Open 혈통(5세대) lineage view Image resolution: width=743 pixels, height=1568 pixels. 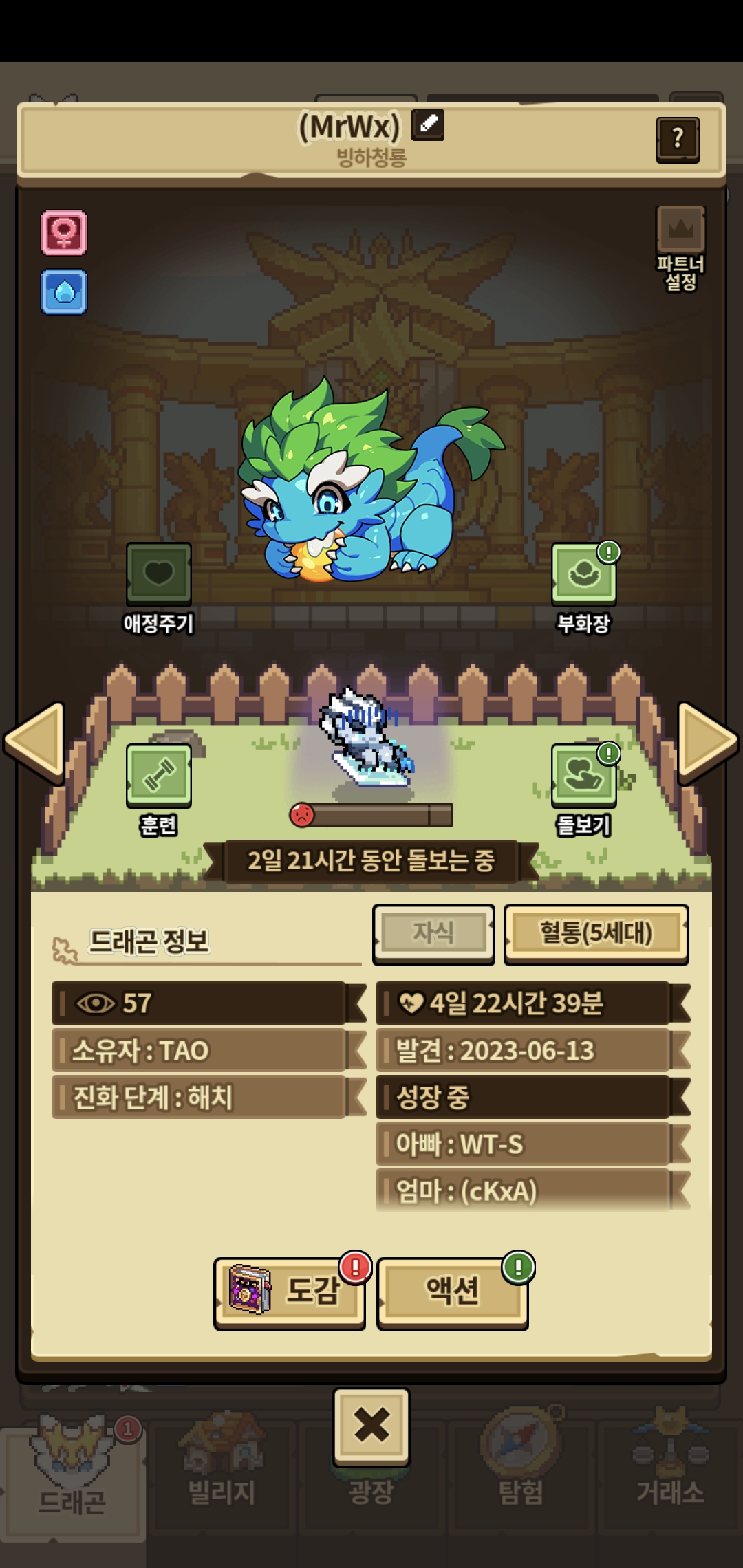[x=596, y=933]
